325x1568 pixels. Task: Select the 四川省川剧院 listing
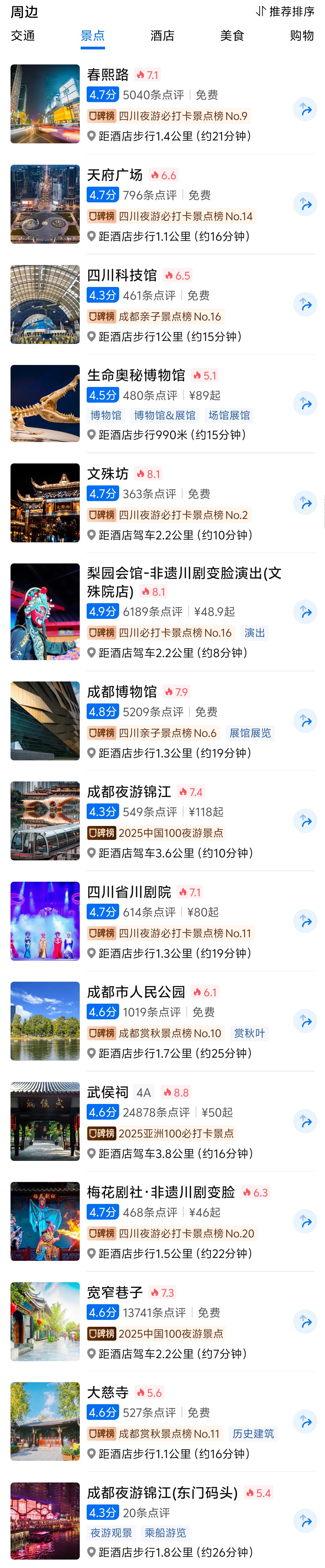coord(129,892)
